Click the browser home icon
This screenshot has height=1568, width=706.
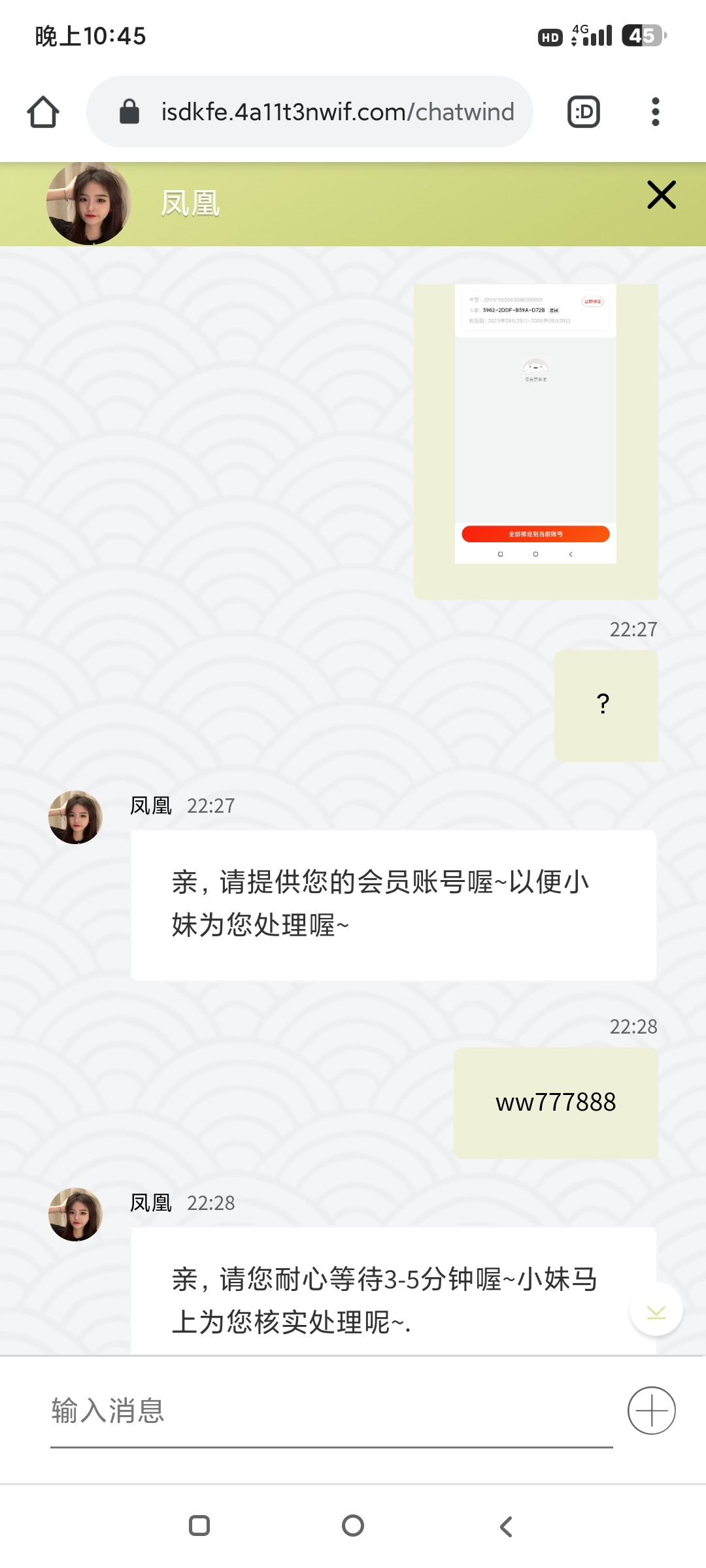click(42, 110)
